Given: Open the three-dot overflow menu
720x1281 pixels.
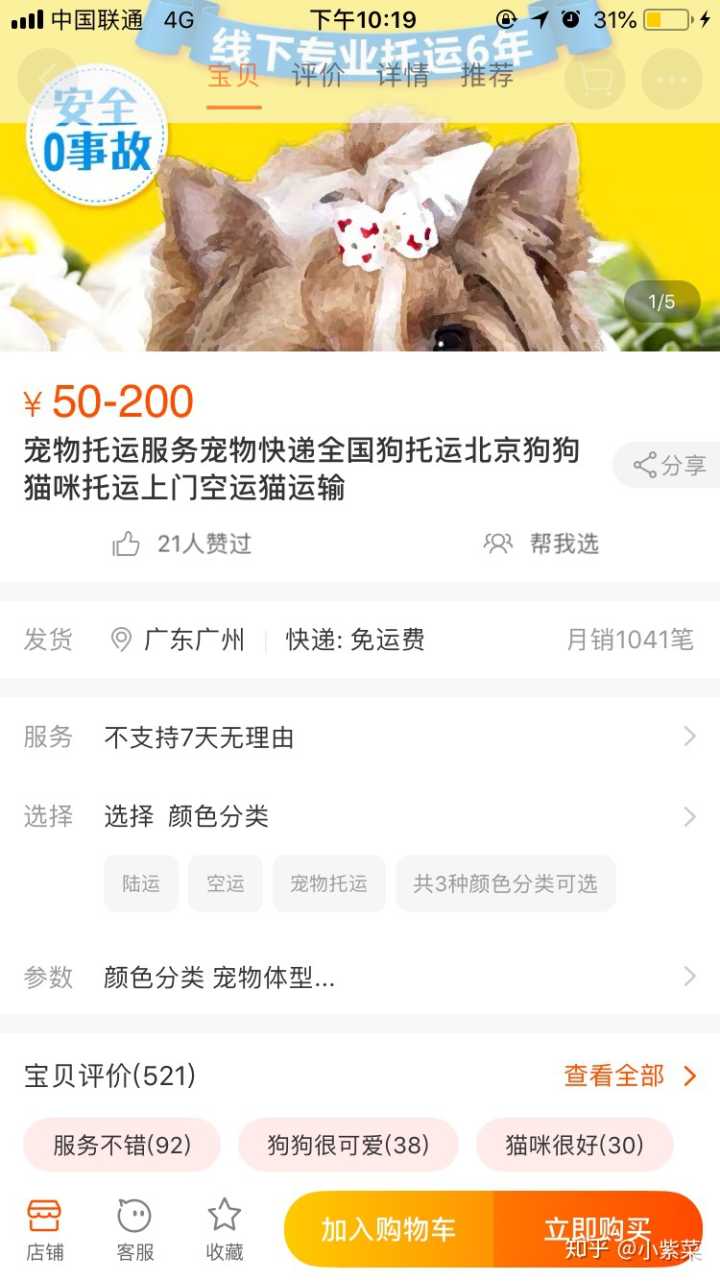Looking at the screenshot, I should (x=671, y=78).
